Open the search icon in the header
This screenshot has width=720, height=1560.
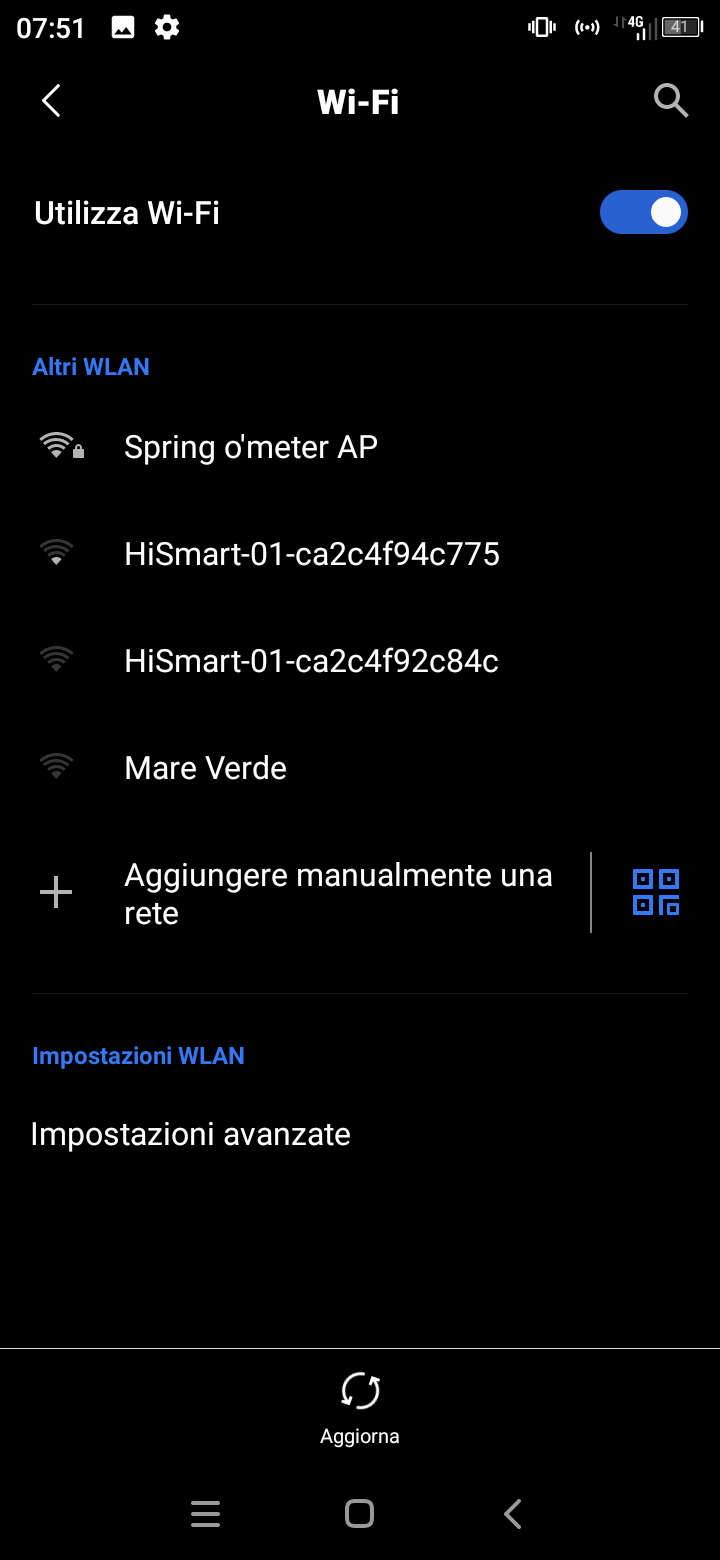[670, 101]
